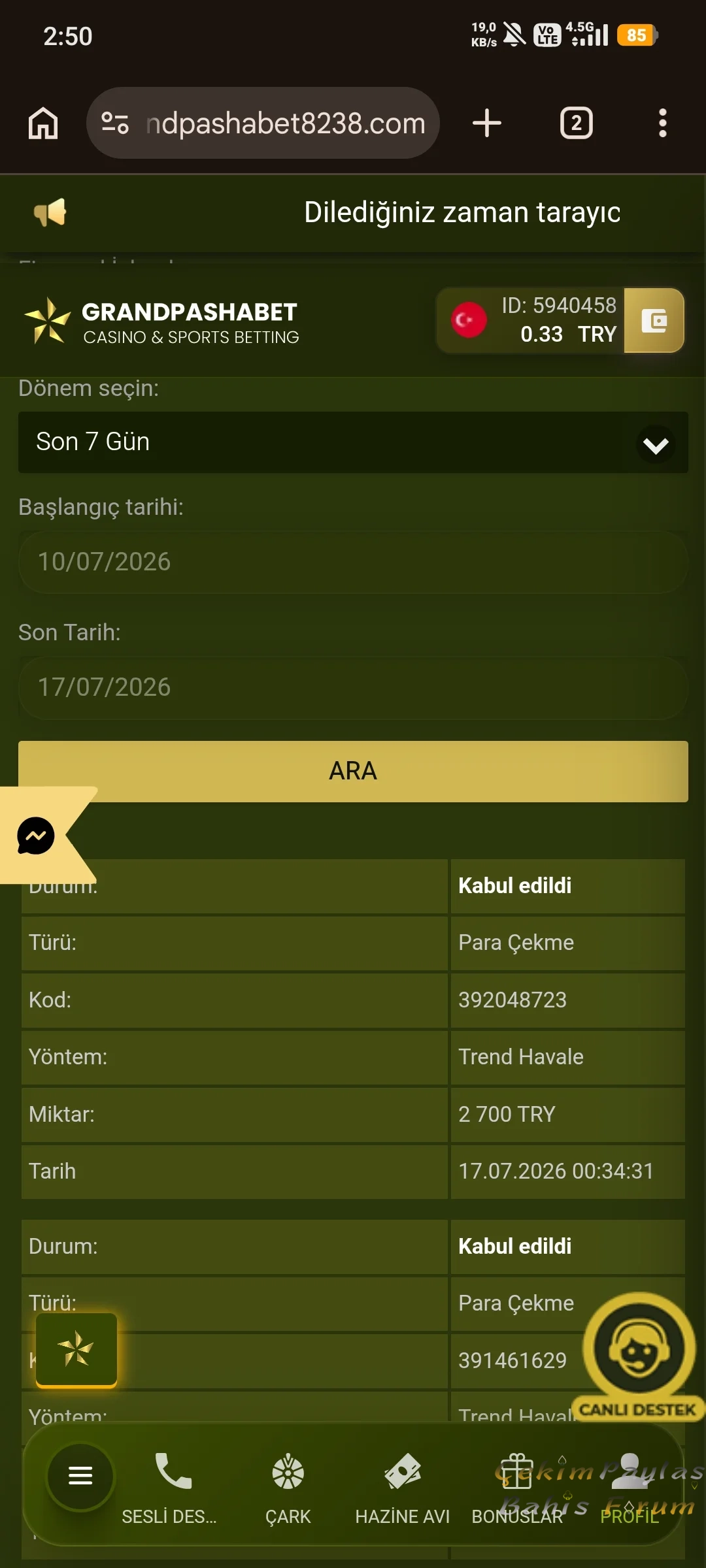
Task: Open the tab switcher
Action: (x=576, y=123)
